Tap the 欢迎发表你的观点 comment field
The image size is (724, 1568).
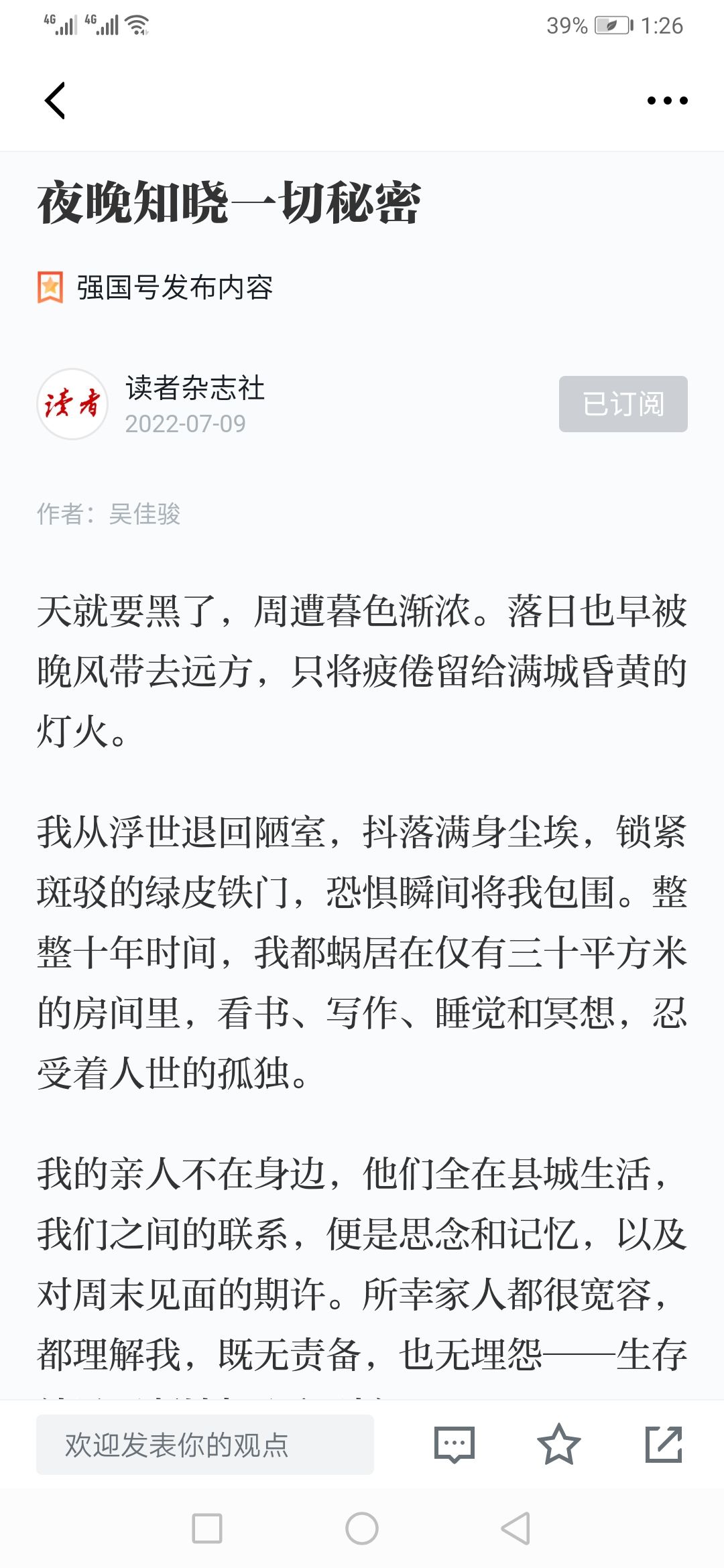(x=205, y=1444)
